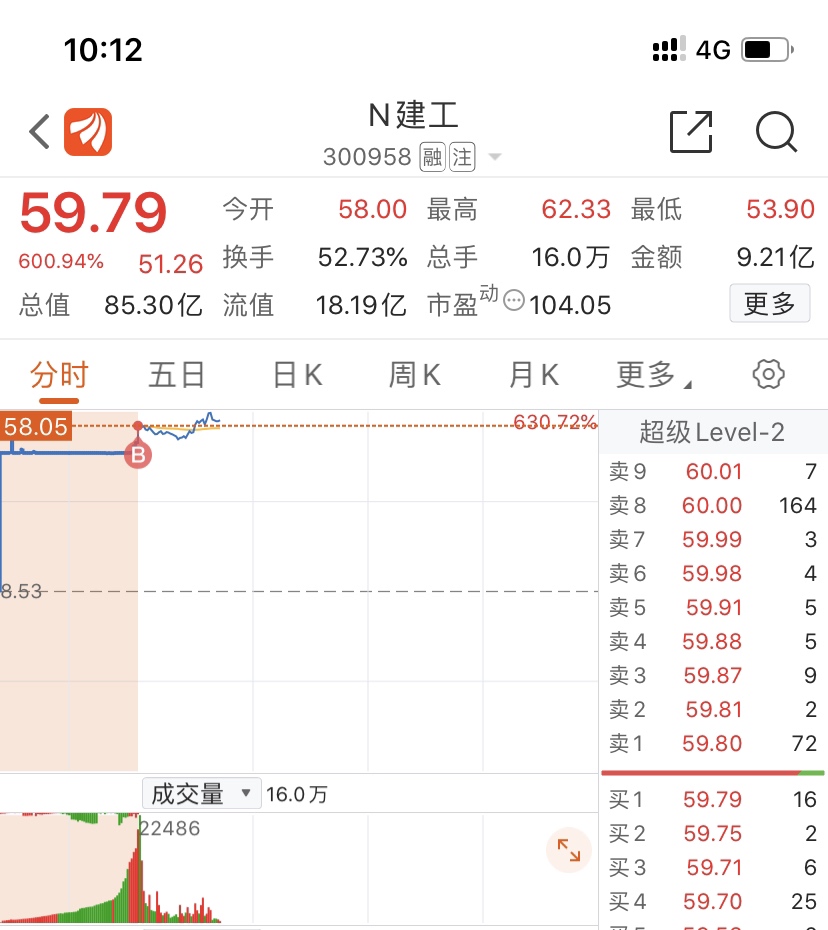This screenshot has height=930, width=828.
Task: Expand the chevron next to stock code 300958
Action: click(x=494, y=157)
